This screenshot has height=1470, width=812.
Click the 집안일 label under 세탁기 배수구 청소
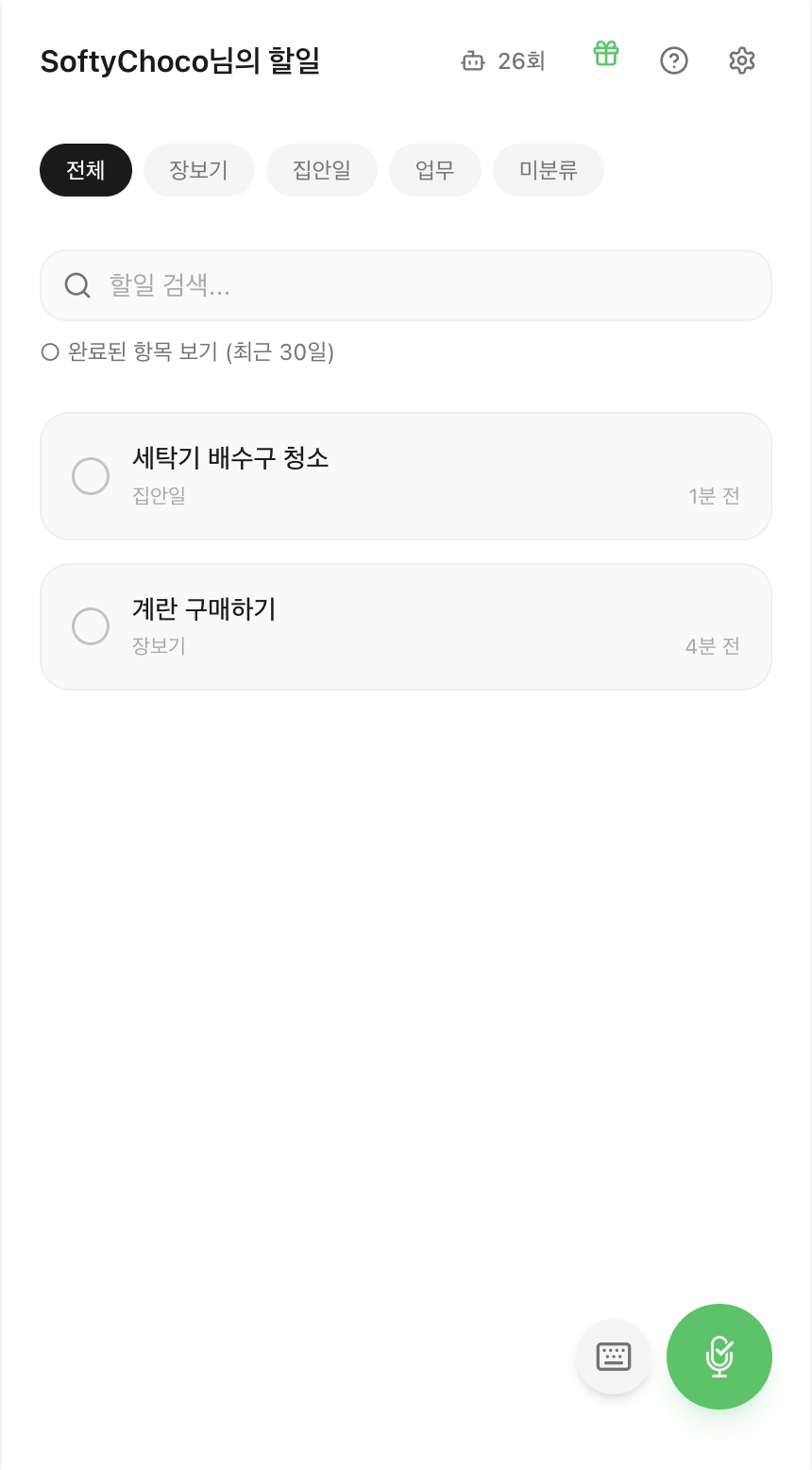(x=157, y=496)
